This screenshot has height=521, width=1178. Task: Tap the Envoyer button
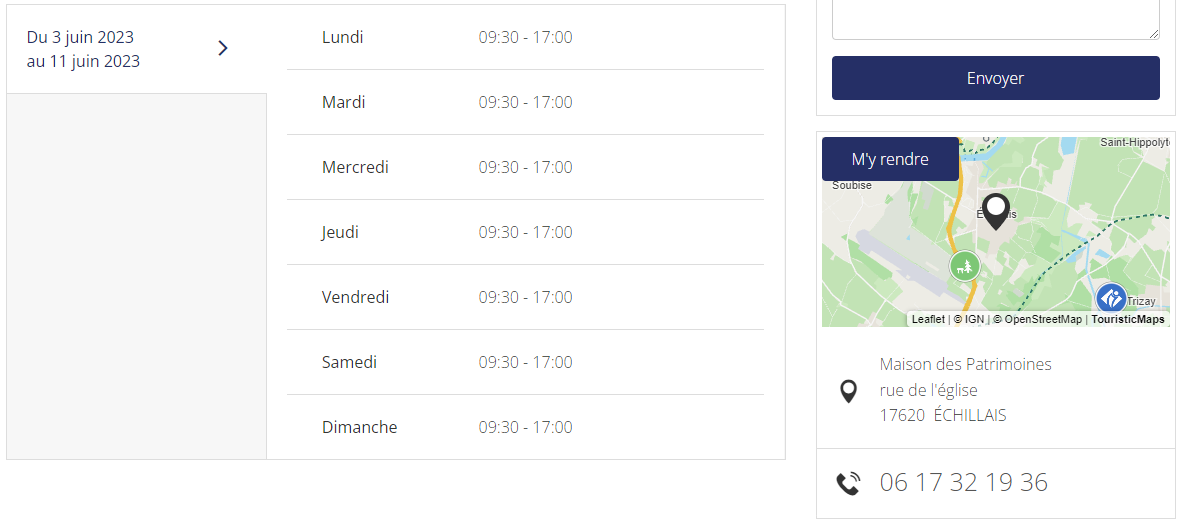[x=995, y=78]
